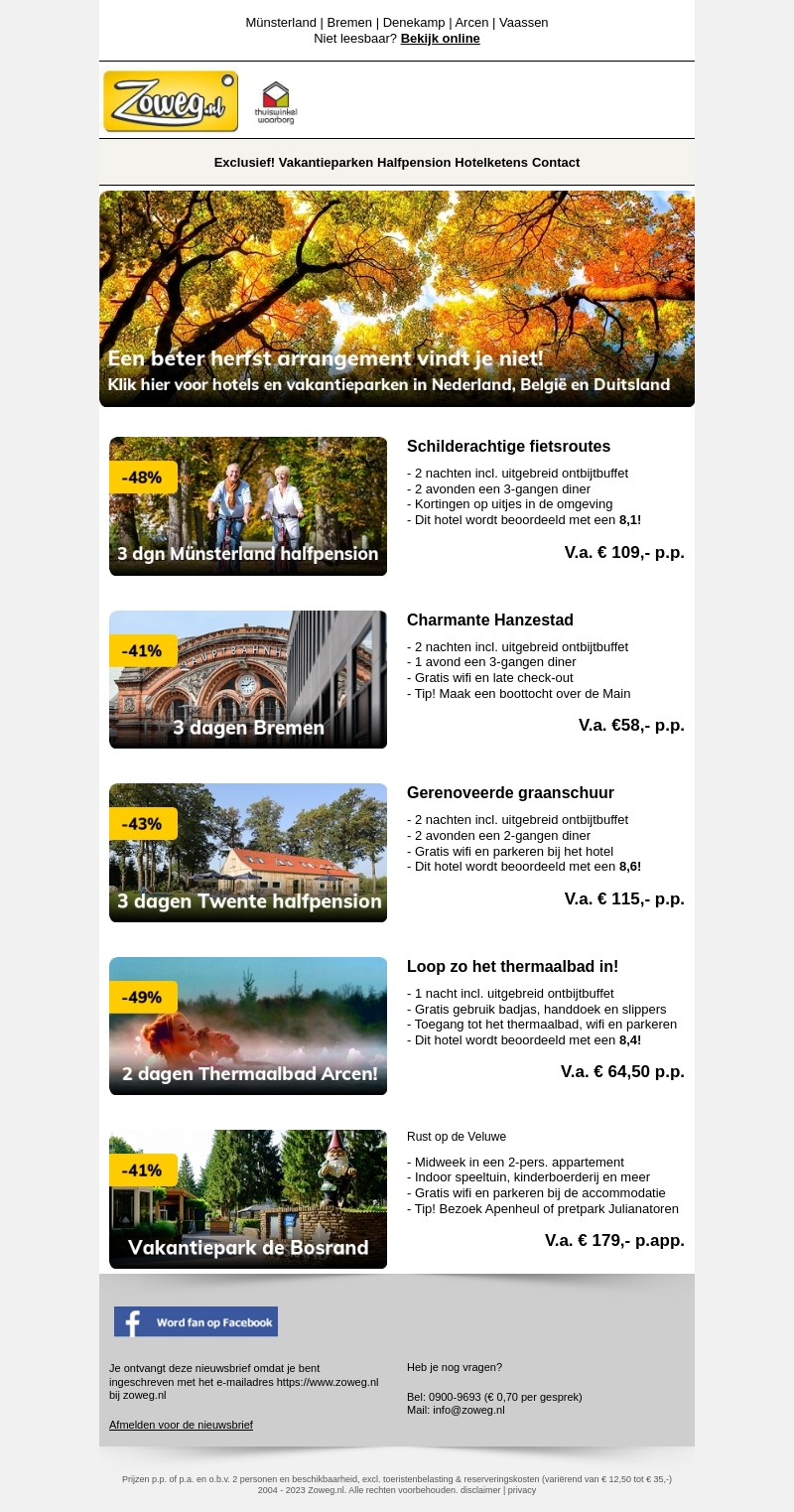Tap the Vaassen link at the top

pos(523,23)
